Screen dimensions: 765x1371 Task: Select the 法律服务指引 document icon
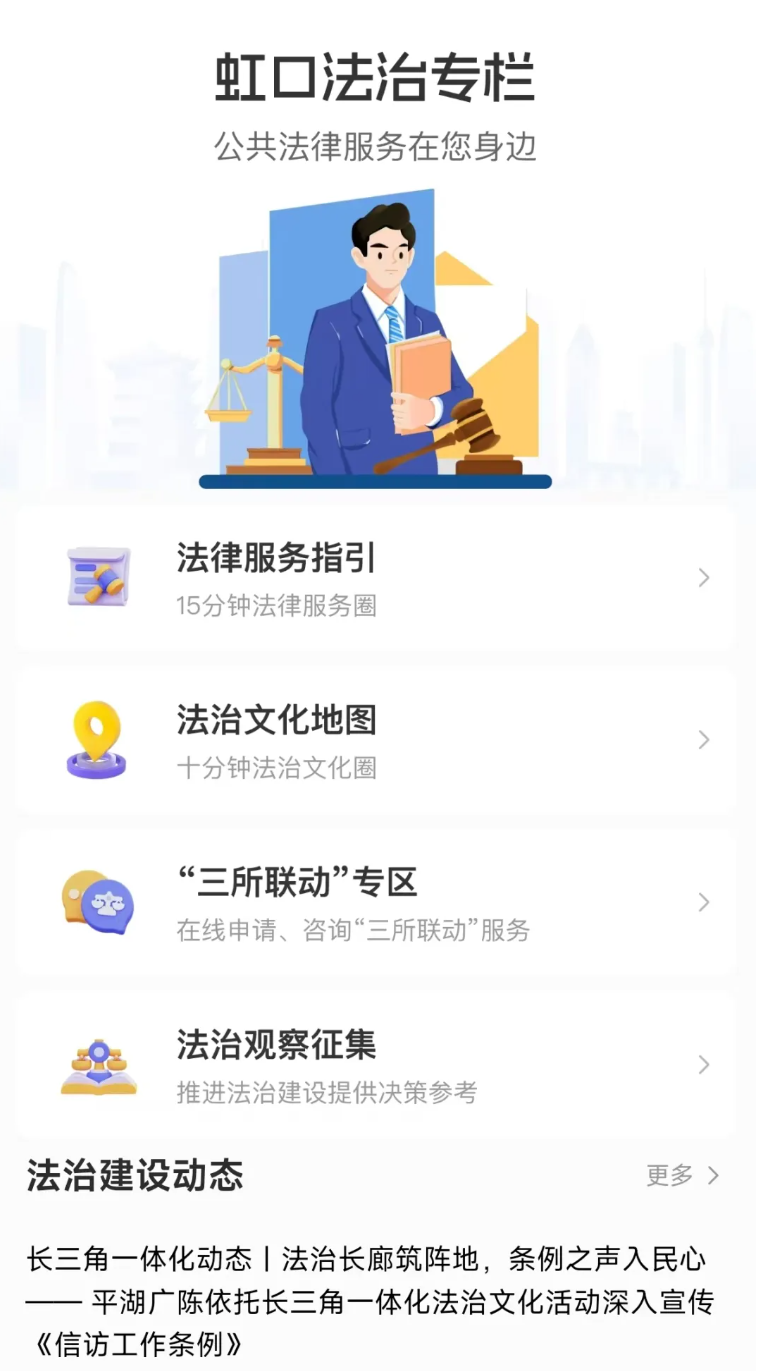pyautogui.click(x=97, y=577)
